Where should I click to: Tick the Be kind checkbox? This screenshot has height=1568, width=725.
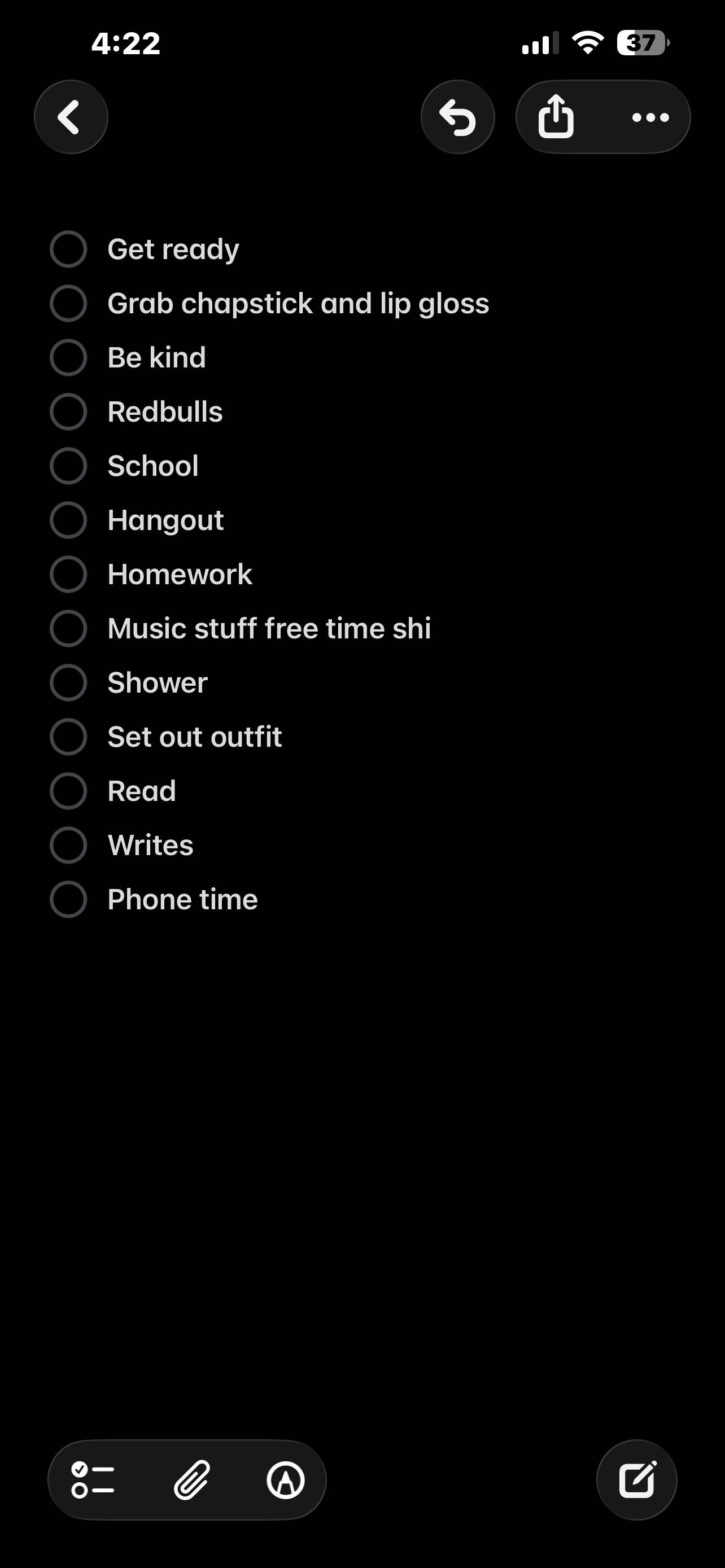click(x=68, y=357)
